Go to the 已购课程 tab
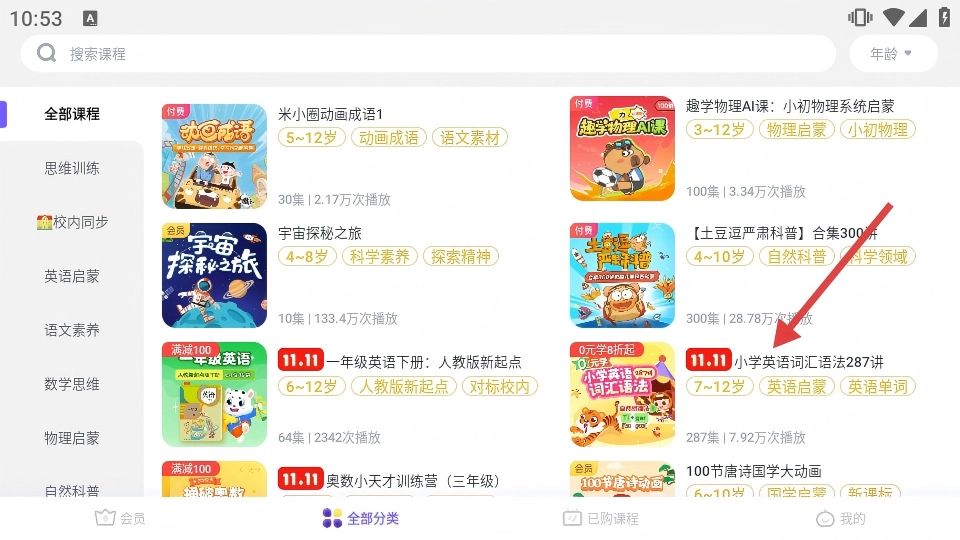The width and height of the screenshot is (960, 540). pyautogui.click(x=600, y=518)
